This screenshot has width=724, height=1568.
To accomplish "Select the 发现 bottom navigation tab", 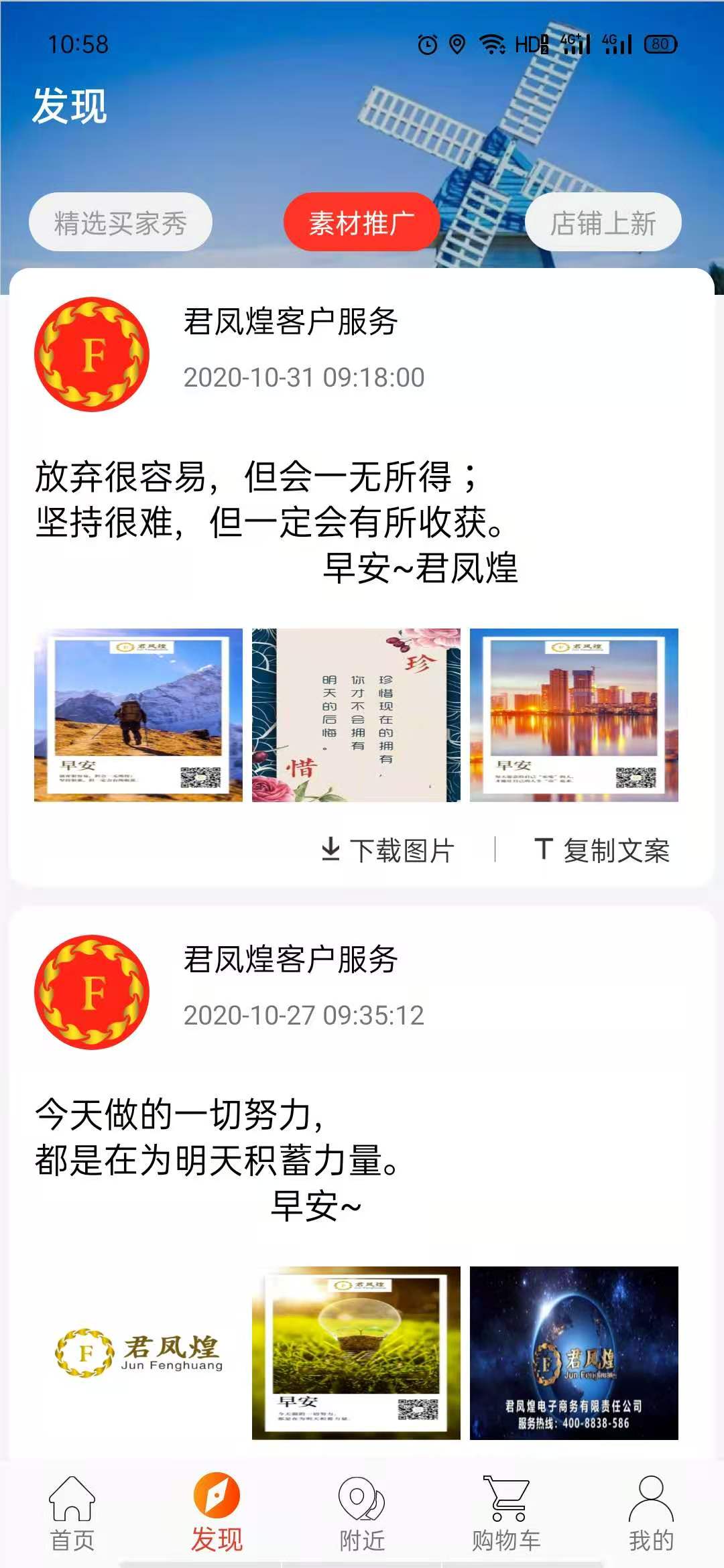I will coord(217,1514).
